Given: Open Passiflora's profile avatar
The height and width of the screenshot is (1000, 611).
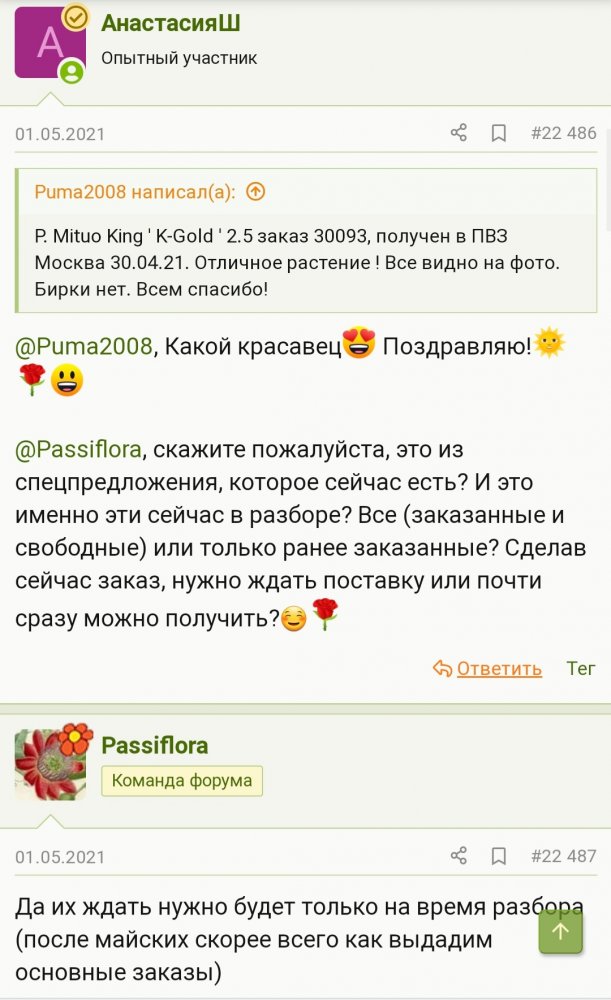Looking at the screenshot, I should [50, 764].
